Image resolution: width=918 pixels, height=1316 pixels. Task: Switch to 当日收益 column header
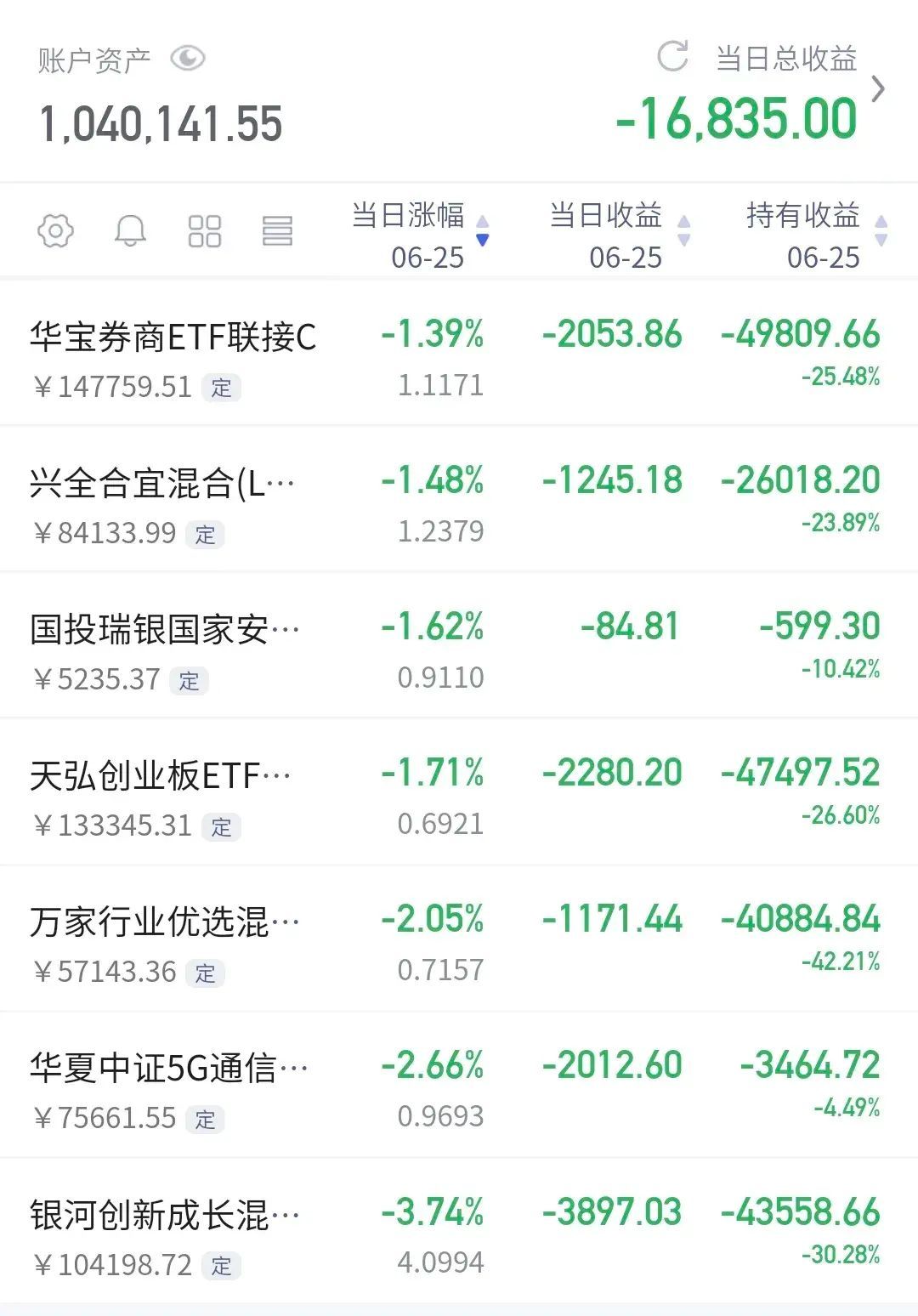pyautogui.click(x=607, y=217)
